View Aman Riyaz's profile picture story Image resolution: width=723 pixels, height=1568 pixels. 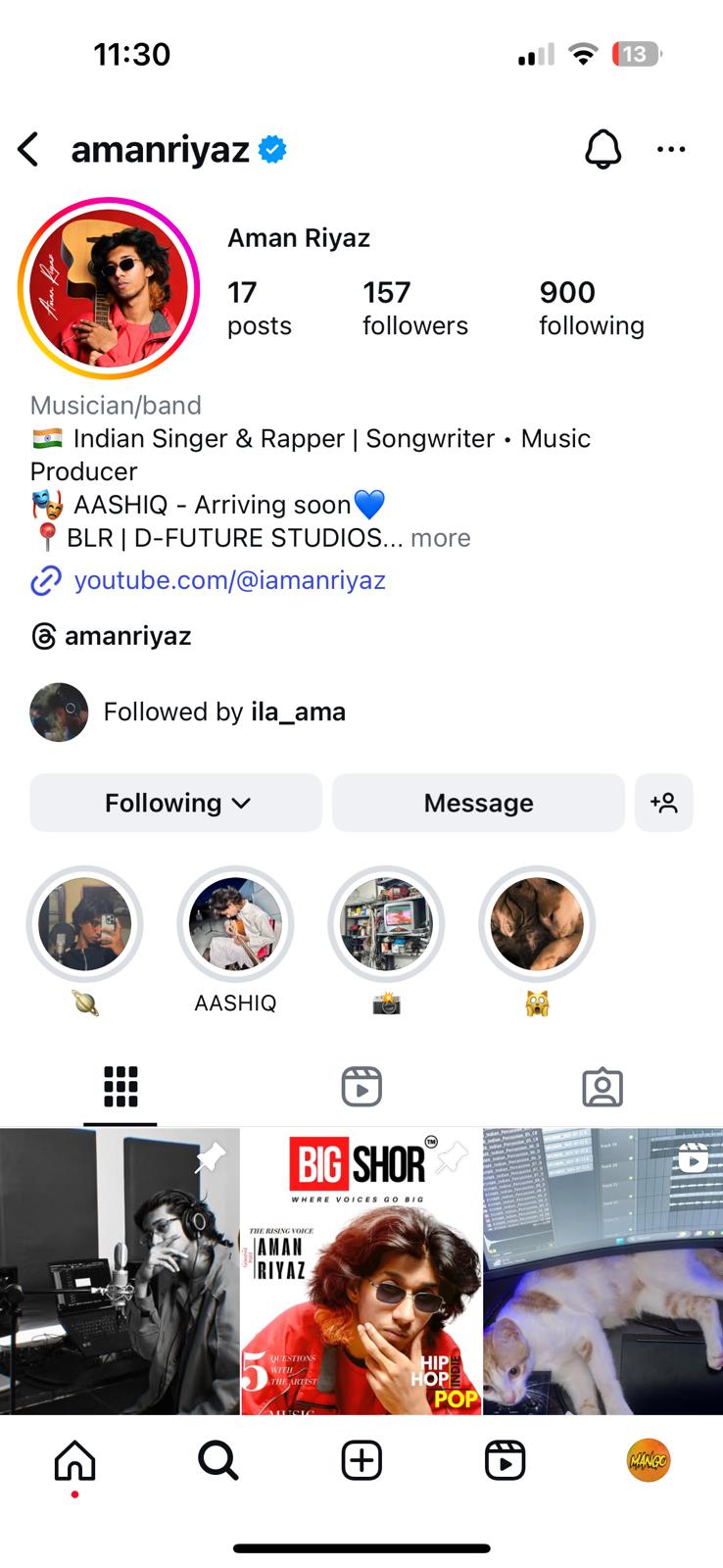(109, 288)
